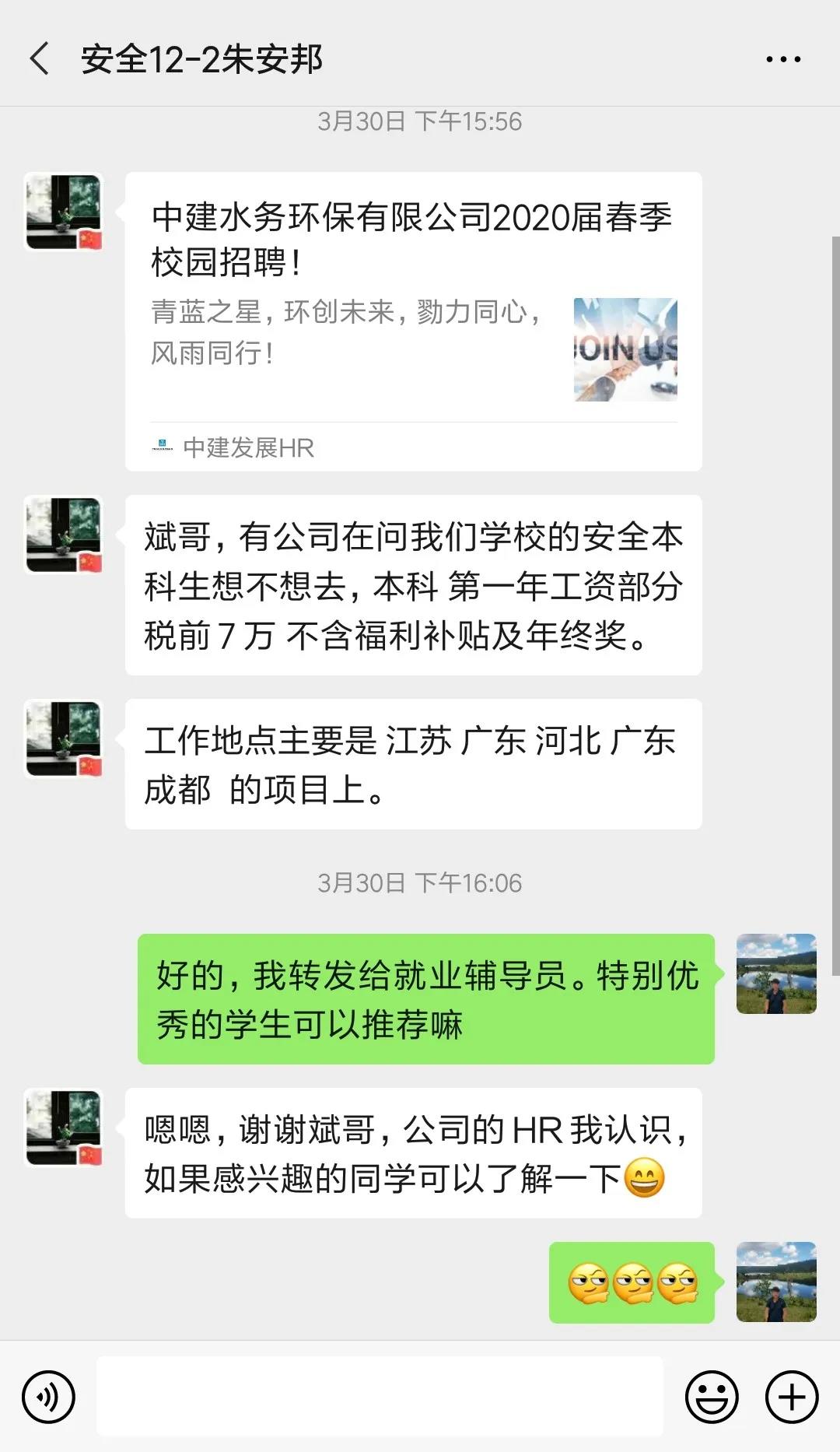Open the plus attachments menu
The image size is (840, 1452).
792,1398
